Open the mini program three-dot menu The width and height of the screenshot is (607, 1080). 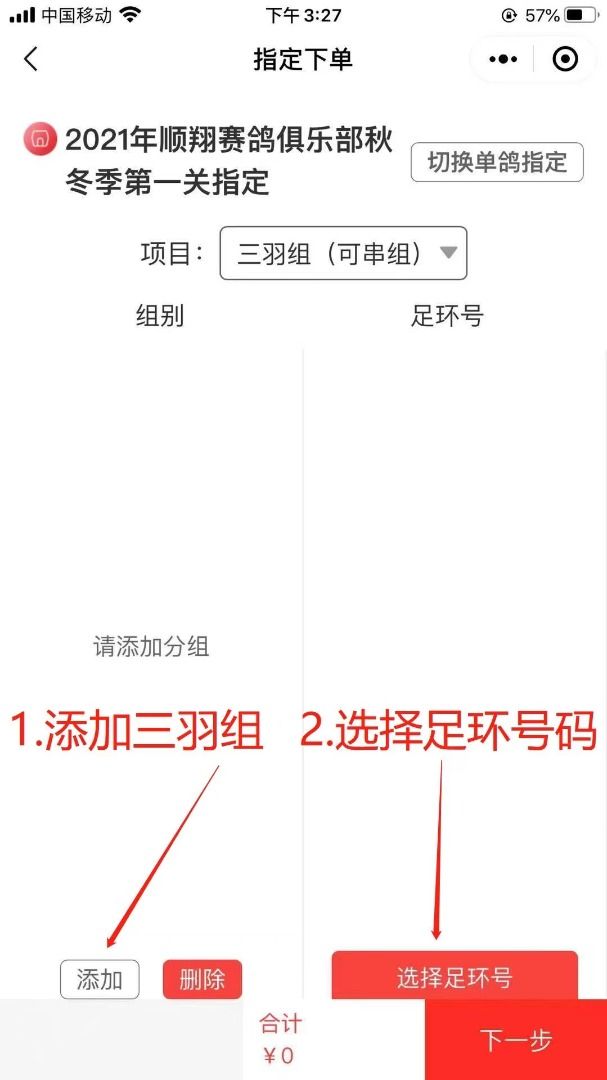tap(503, 59)
